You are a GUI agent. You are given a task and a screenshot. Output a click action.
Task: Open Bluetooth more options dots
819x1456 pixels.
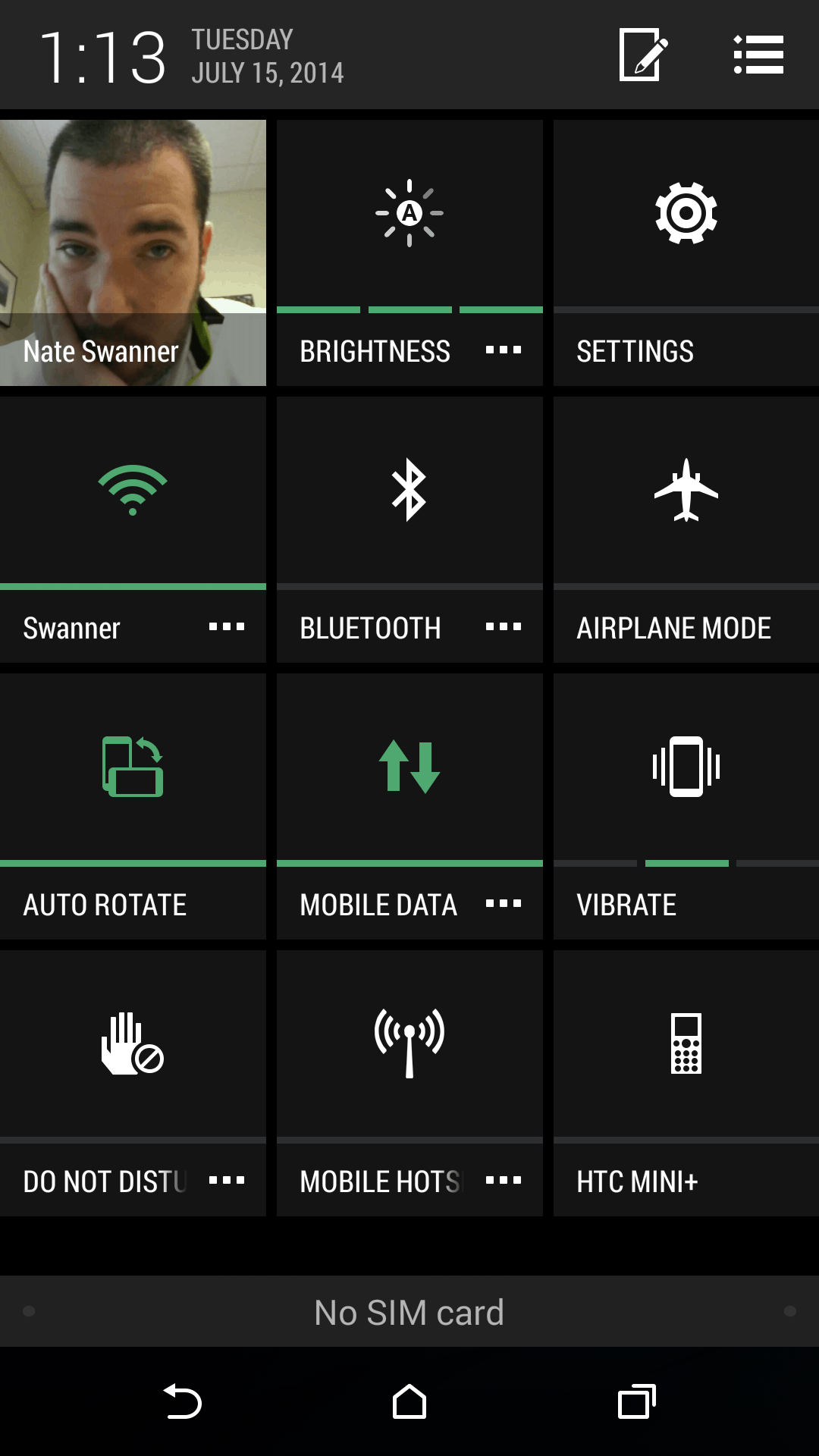coord(504,627)
